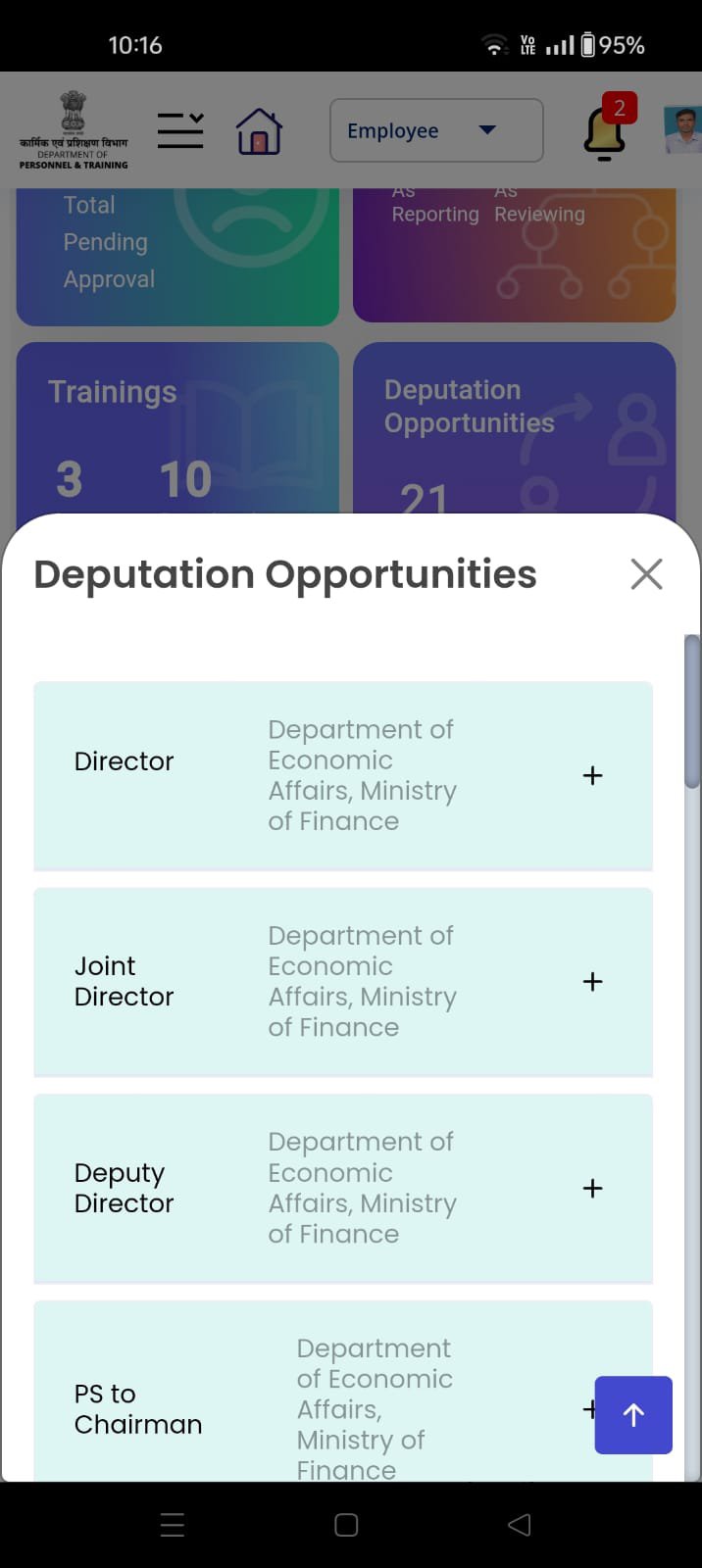The height and width of the screenshot is (1568, 702).
Task: Close the Deputation Opportunities panel
Action: pos(646,574)
